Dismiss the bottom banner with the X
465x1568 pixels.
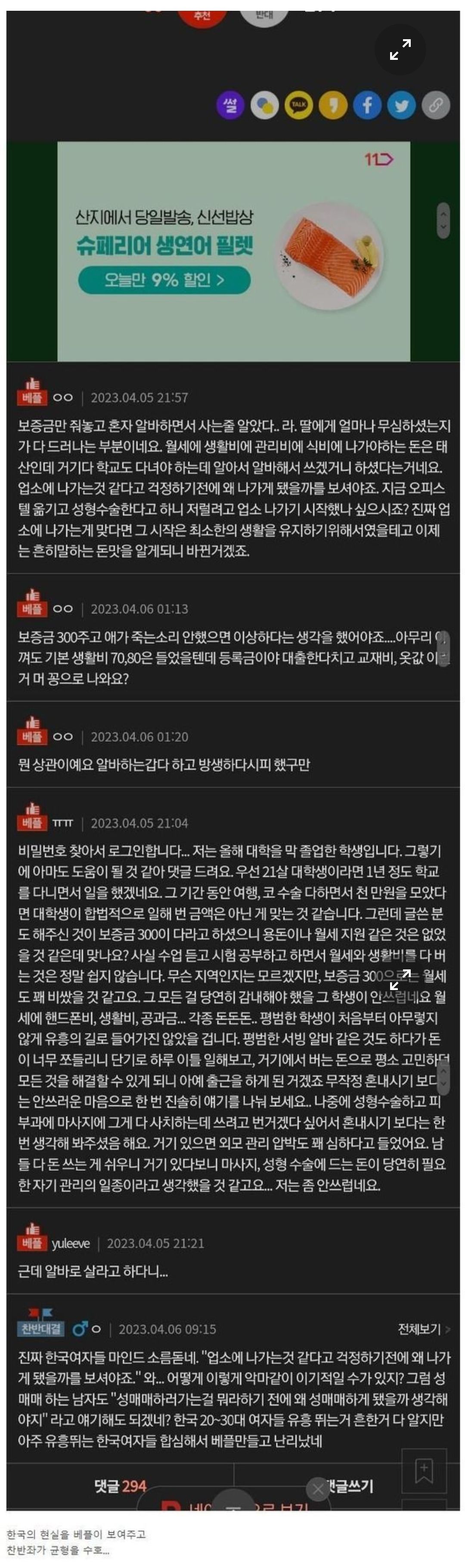tap(317, 1489)
